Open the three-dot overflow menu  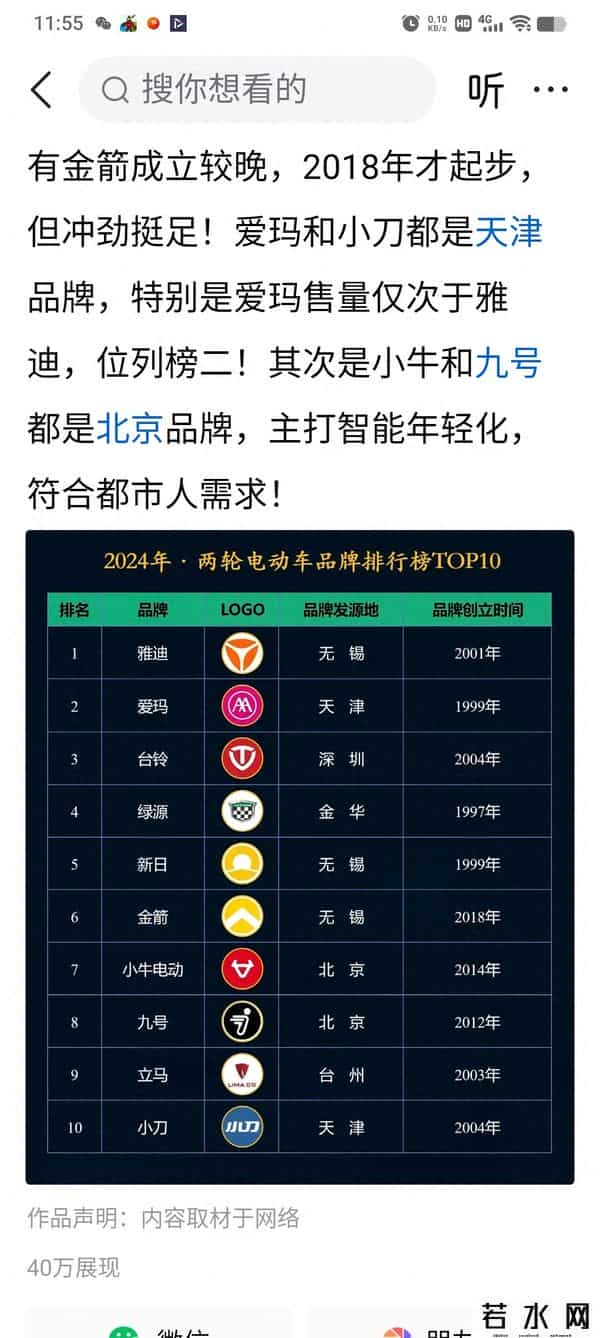point(550,91)
